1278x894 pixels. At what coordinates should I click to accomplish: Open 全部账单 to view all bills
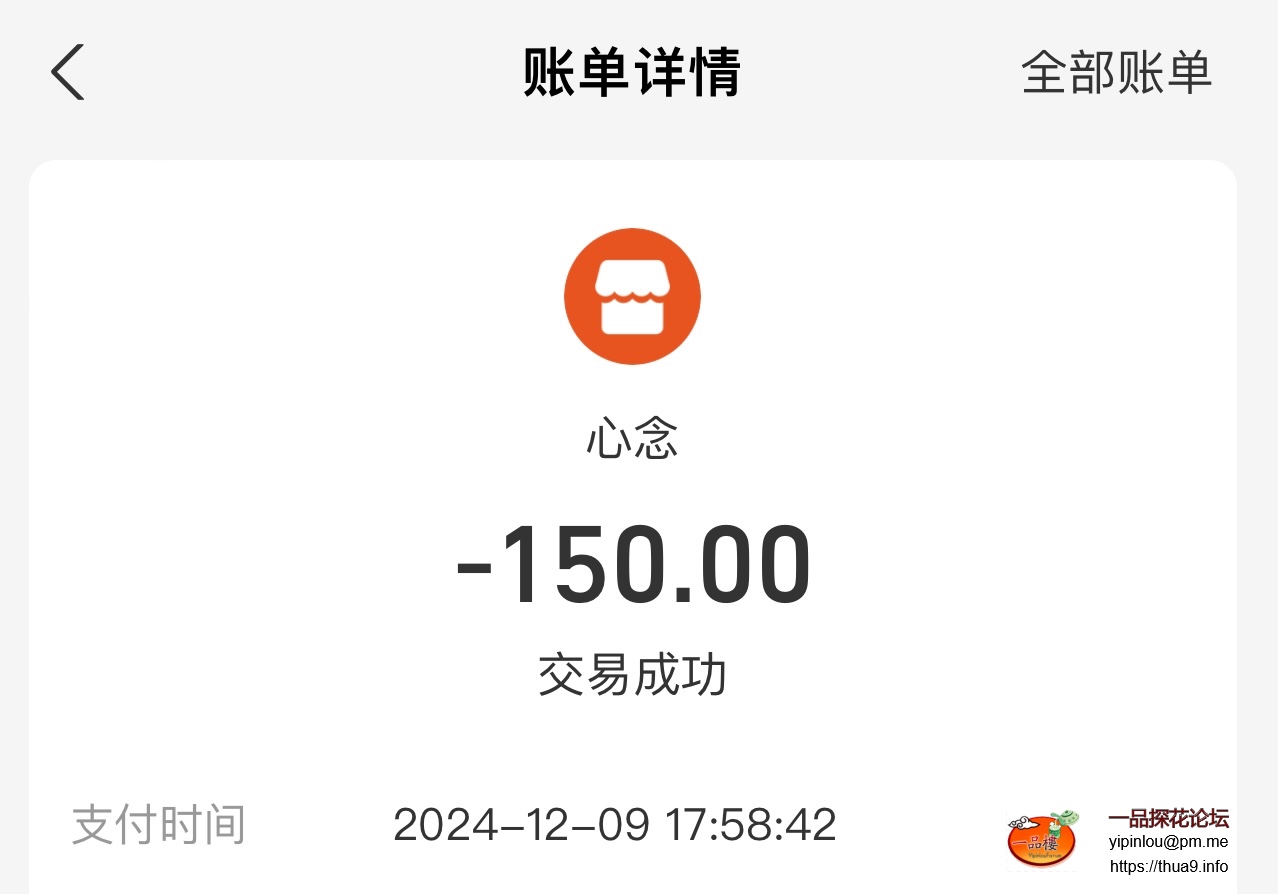tap(1116, 73)
